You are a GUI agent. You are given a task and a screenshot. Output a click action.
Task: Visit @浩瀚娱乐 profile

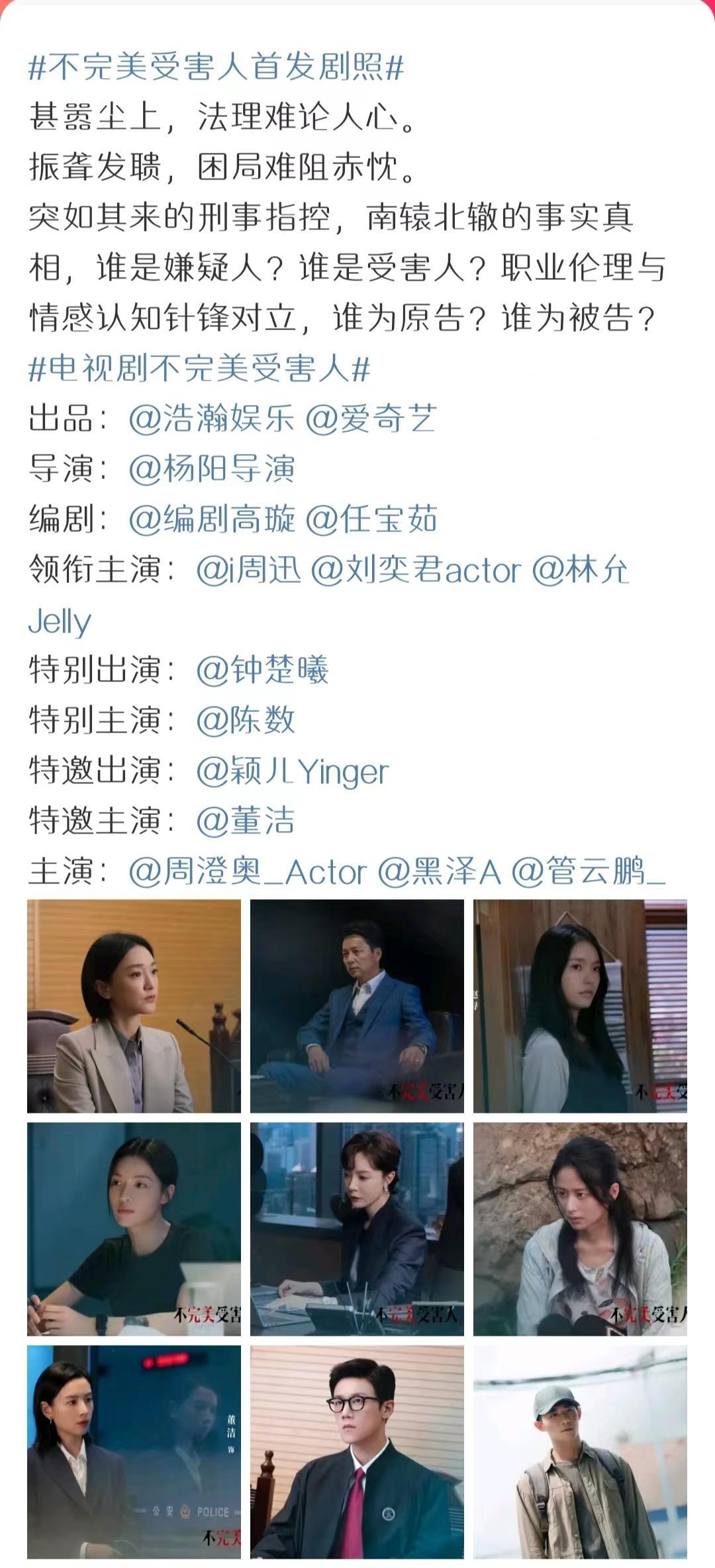point(212,419)
